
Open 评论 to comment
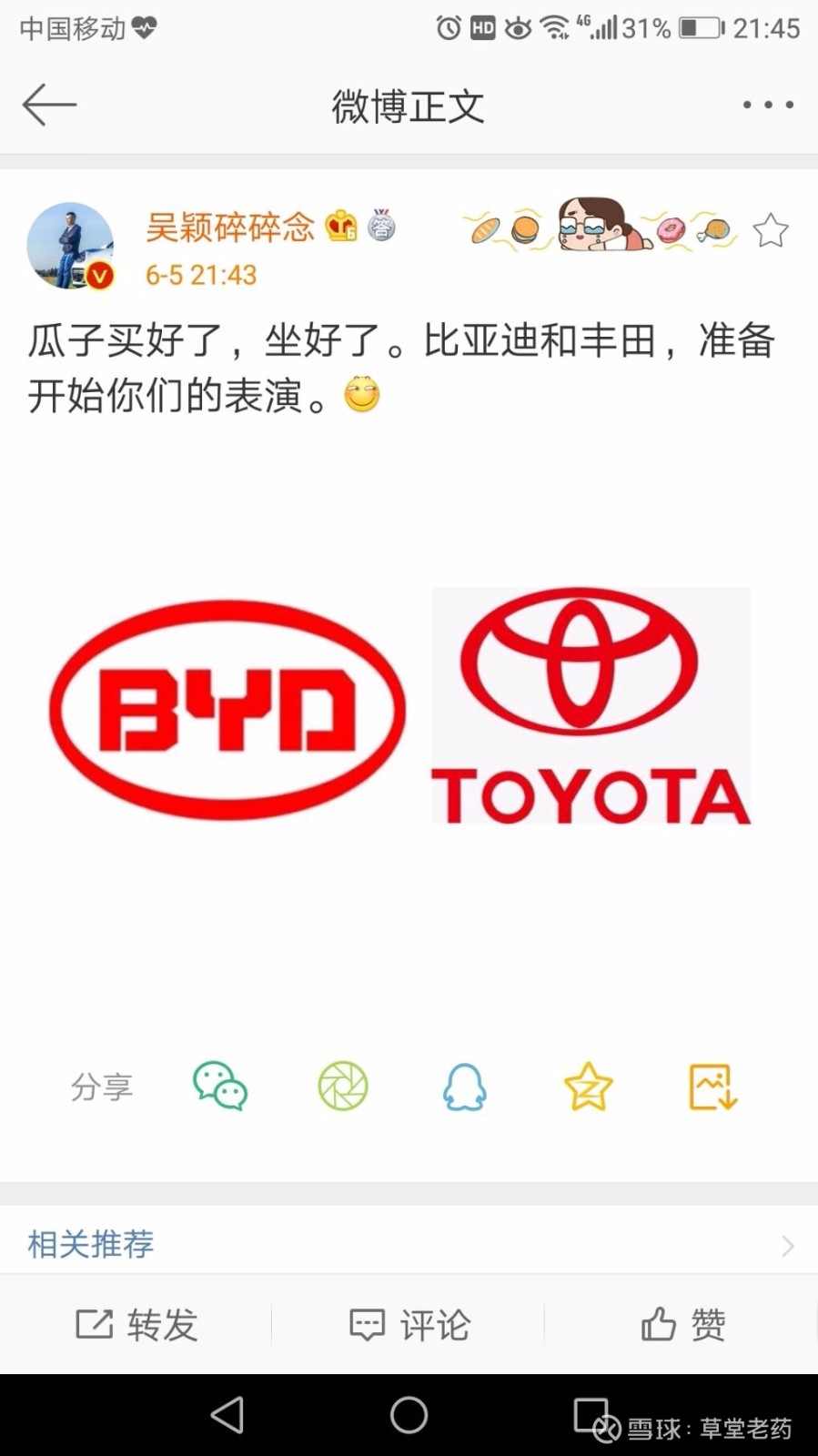coord(409,1325)
